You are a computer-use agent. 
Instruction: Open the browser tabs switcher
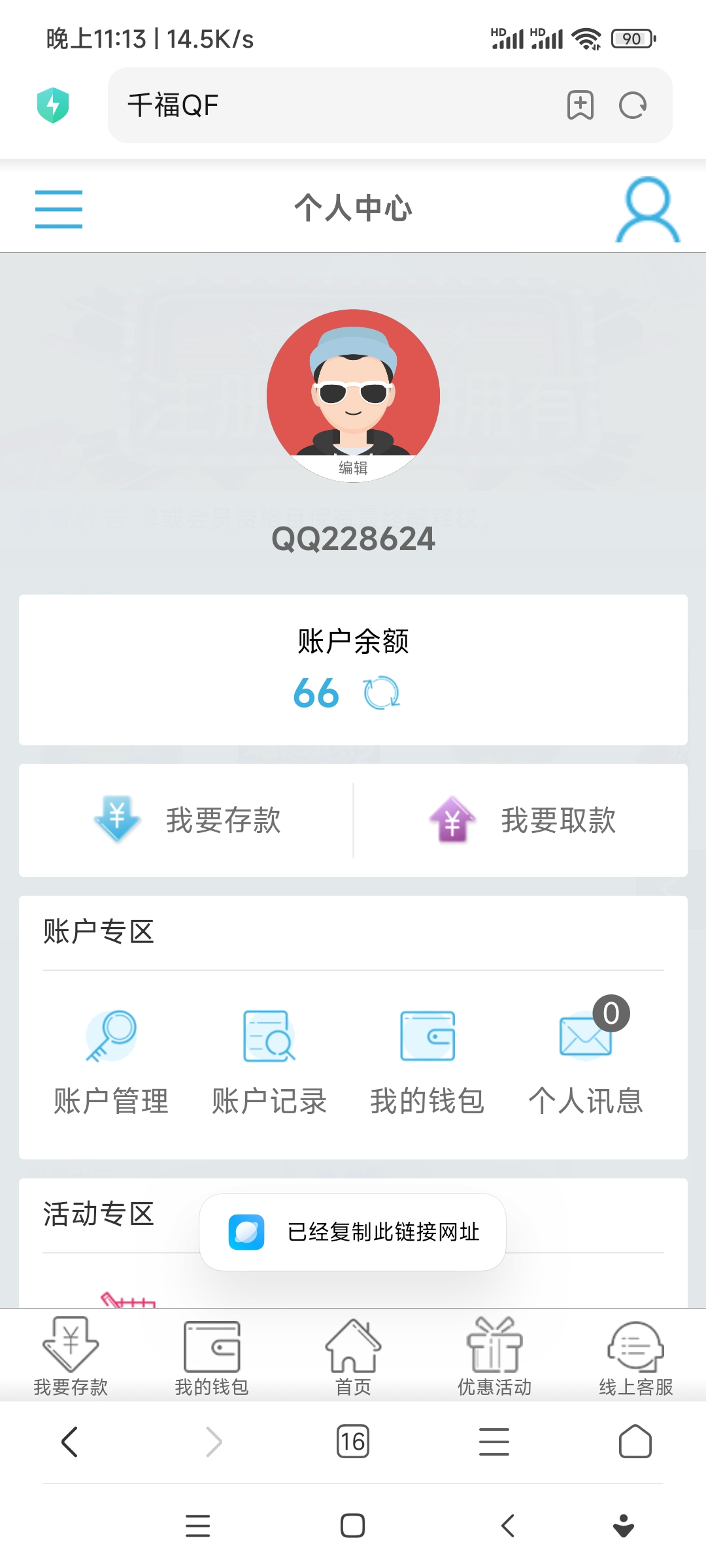(353, 1441)
